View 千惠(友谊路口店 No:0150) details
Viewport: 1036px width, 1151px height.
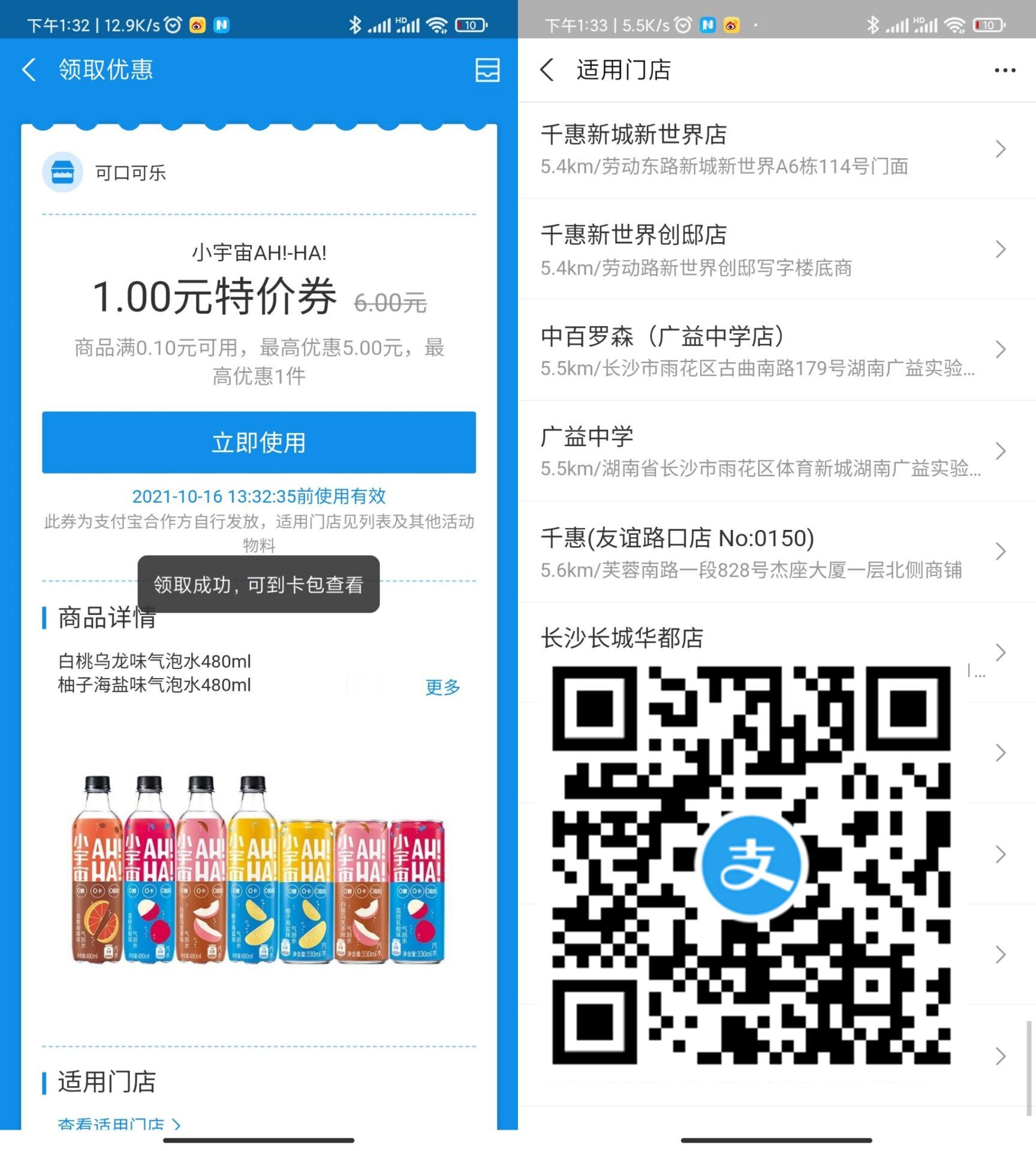[776, 552]
